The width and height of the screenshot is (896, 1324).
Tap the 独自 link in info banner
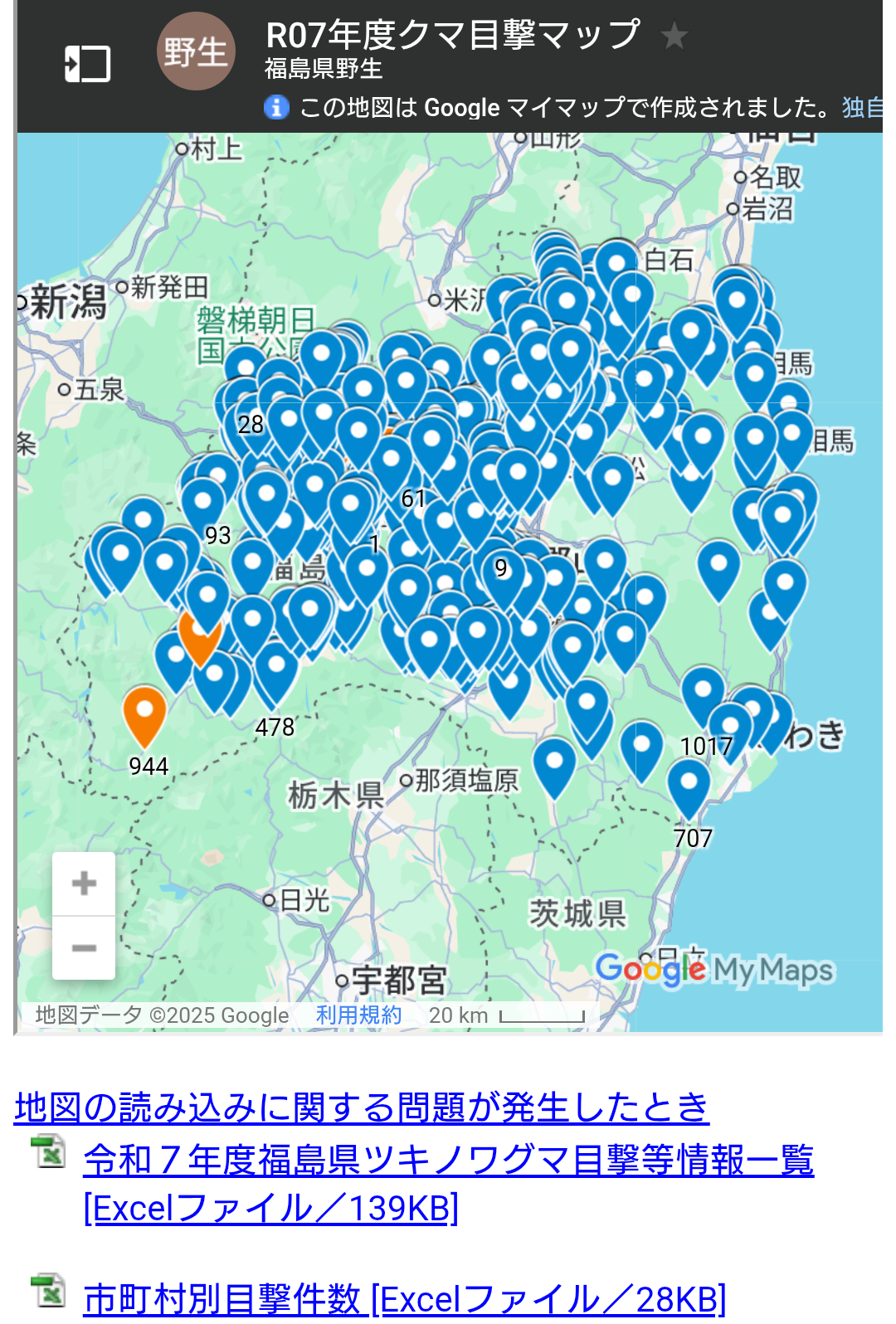point(863,107)
